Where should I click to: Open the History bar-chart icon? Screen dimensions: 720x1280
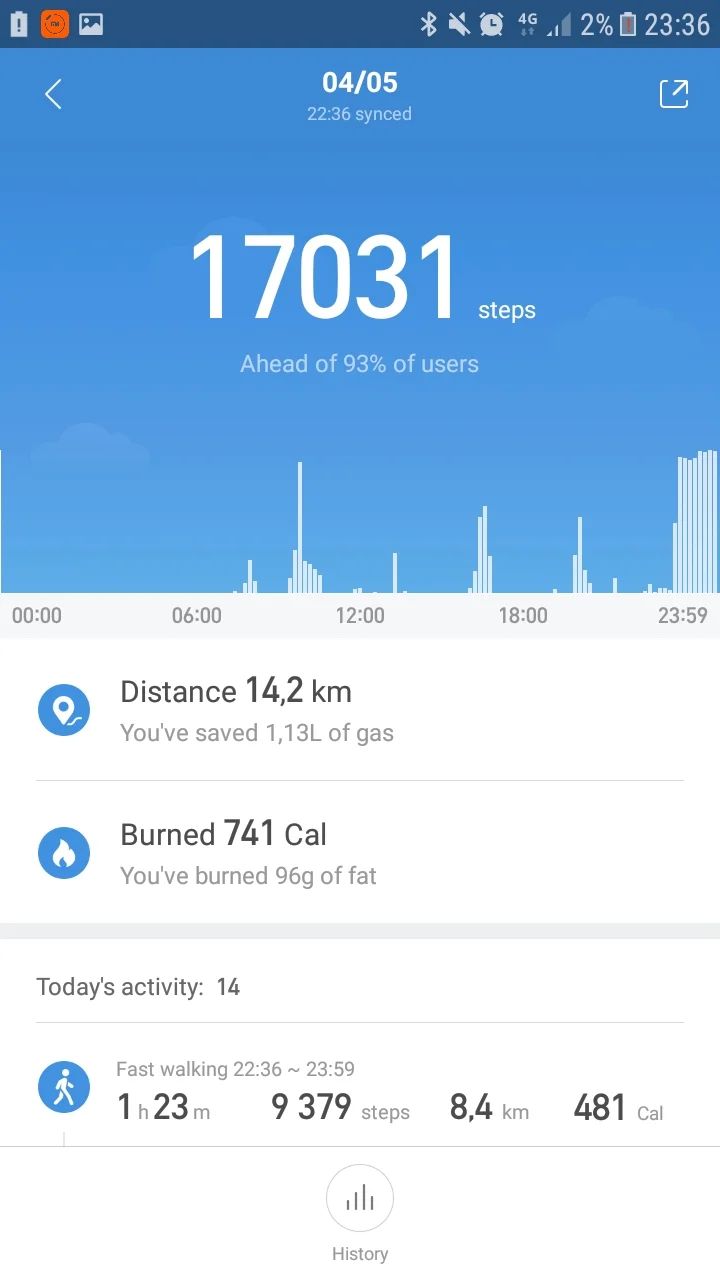point(359,1198)
